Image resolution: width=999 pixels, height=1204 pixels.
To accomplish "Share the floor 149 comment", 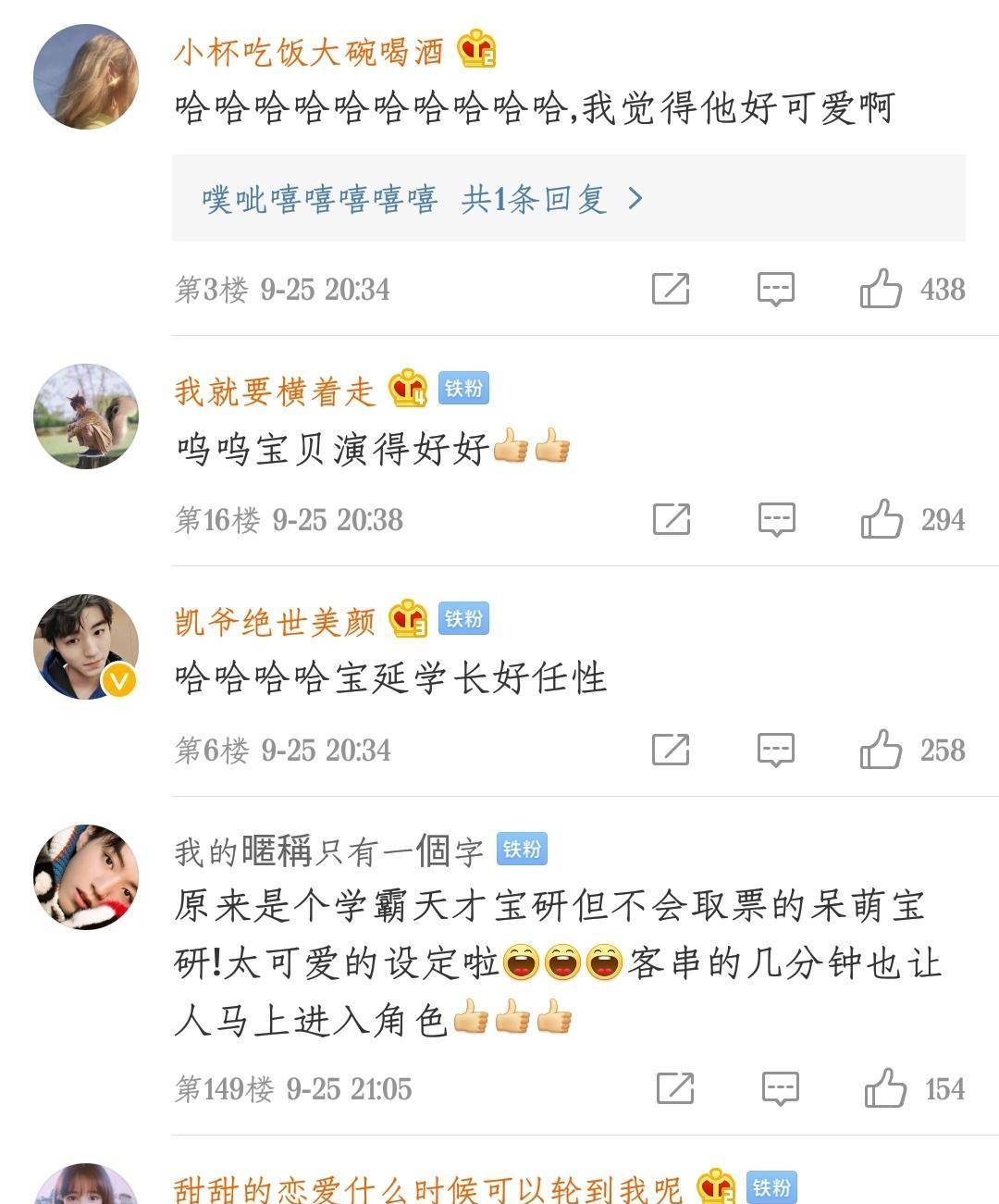I will point(675,1088).
